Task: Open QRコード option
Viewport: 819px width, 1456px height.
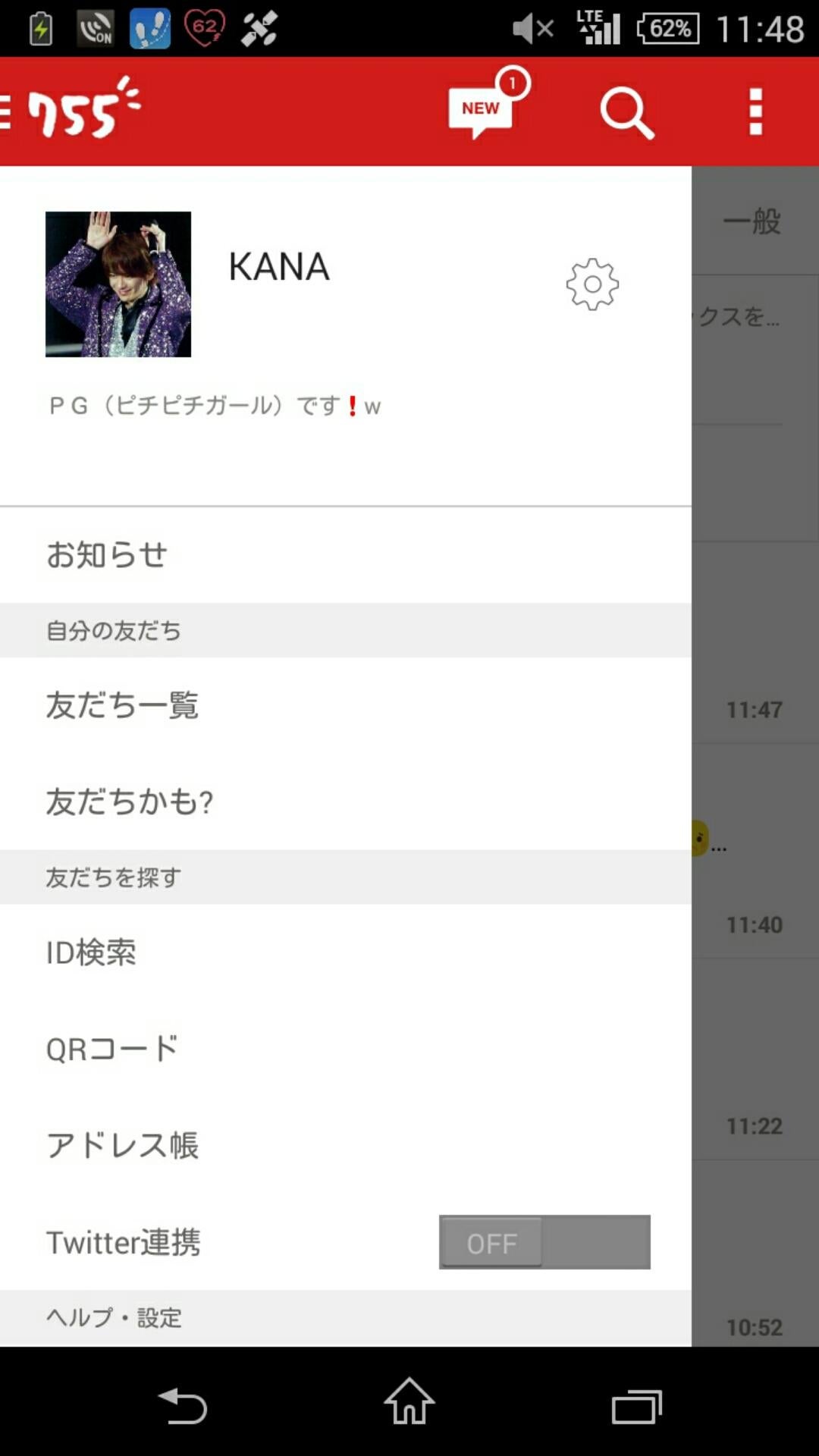Action: point(112,1049)
